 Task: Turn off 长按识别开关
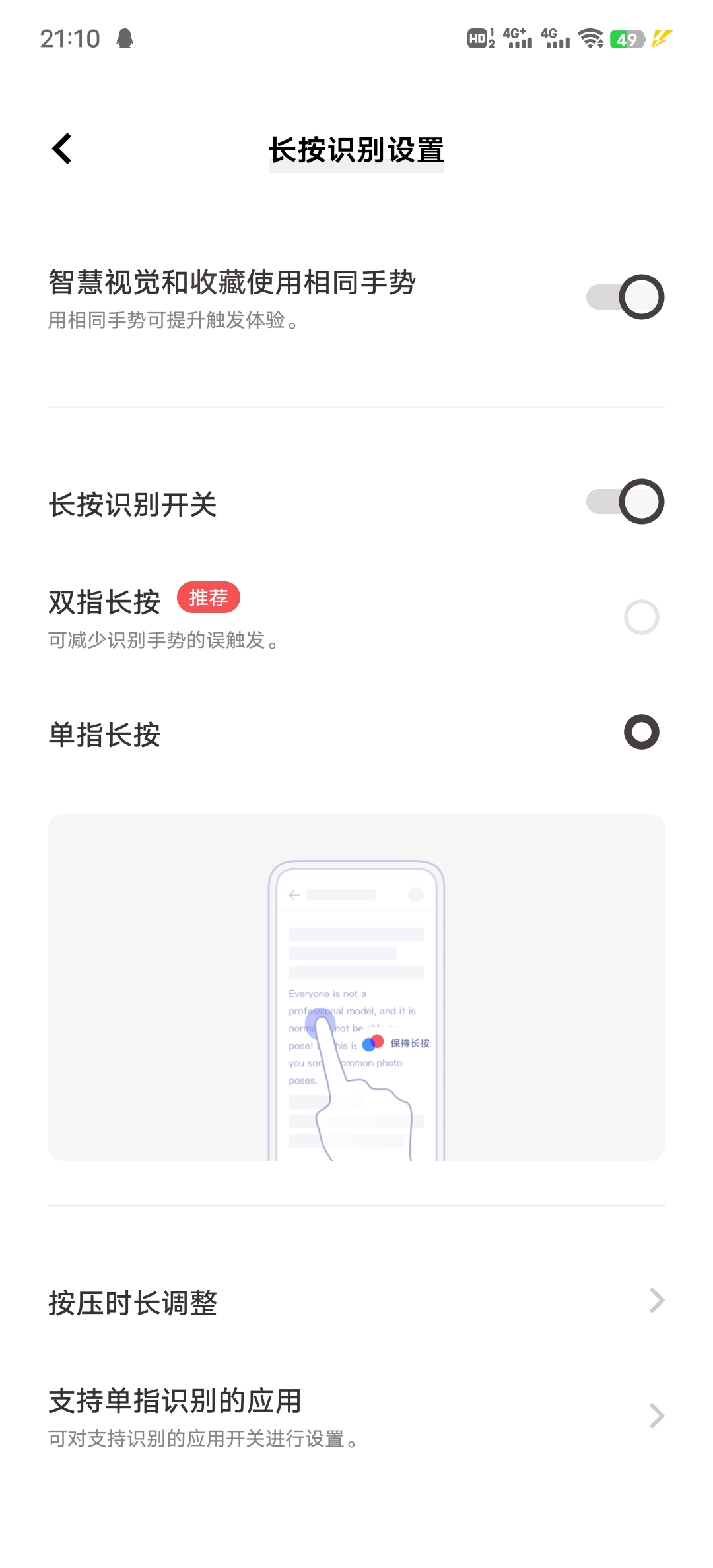coord(625,502)
